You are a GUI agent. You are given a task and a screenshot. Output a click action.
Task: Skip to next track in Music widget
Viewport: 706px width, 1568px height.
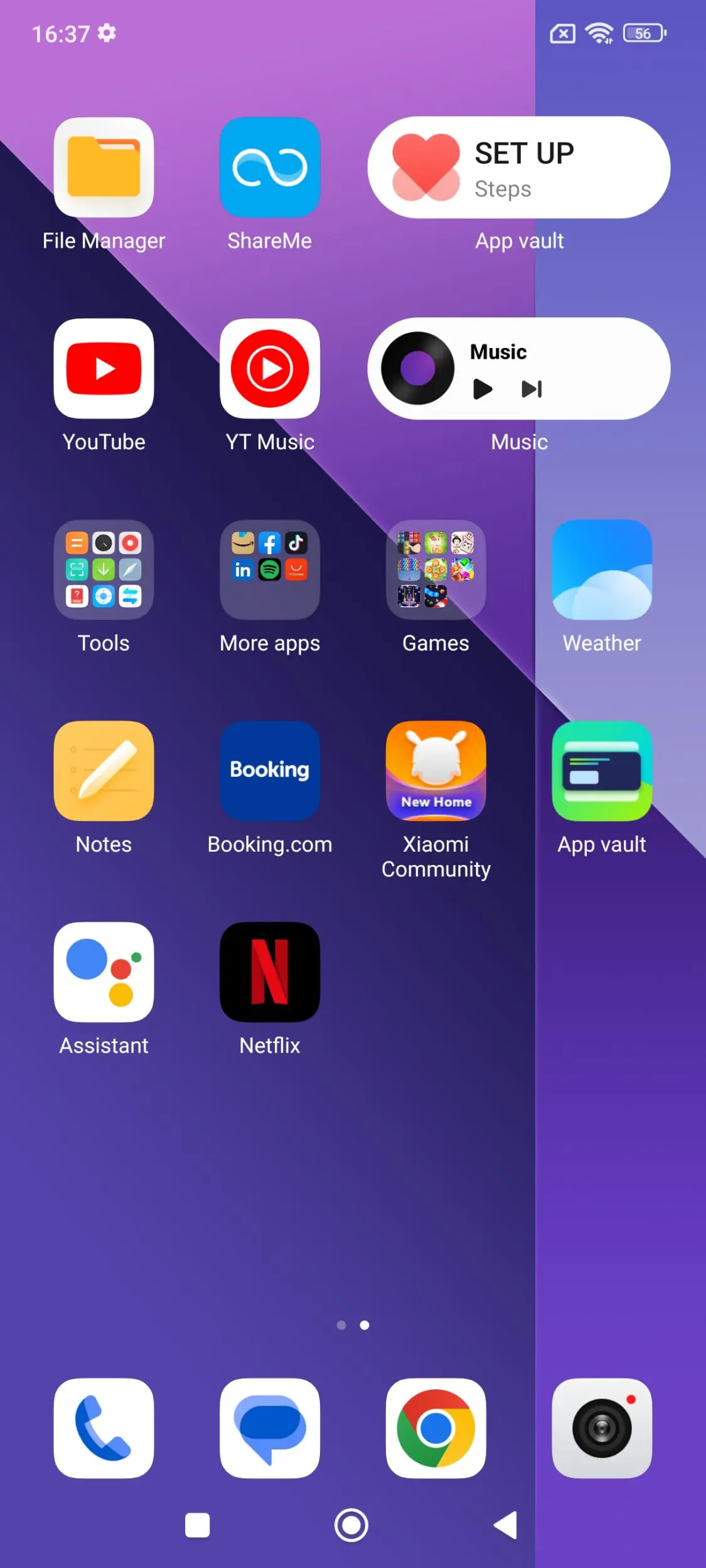point(532,389)
